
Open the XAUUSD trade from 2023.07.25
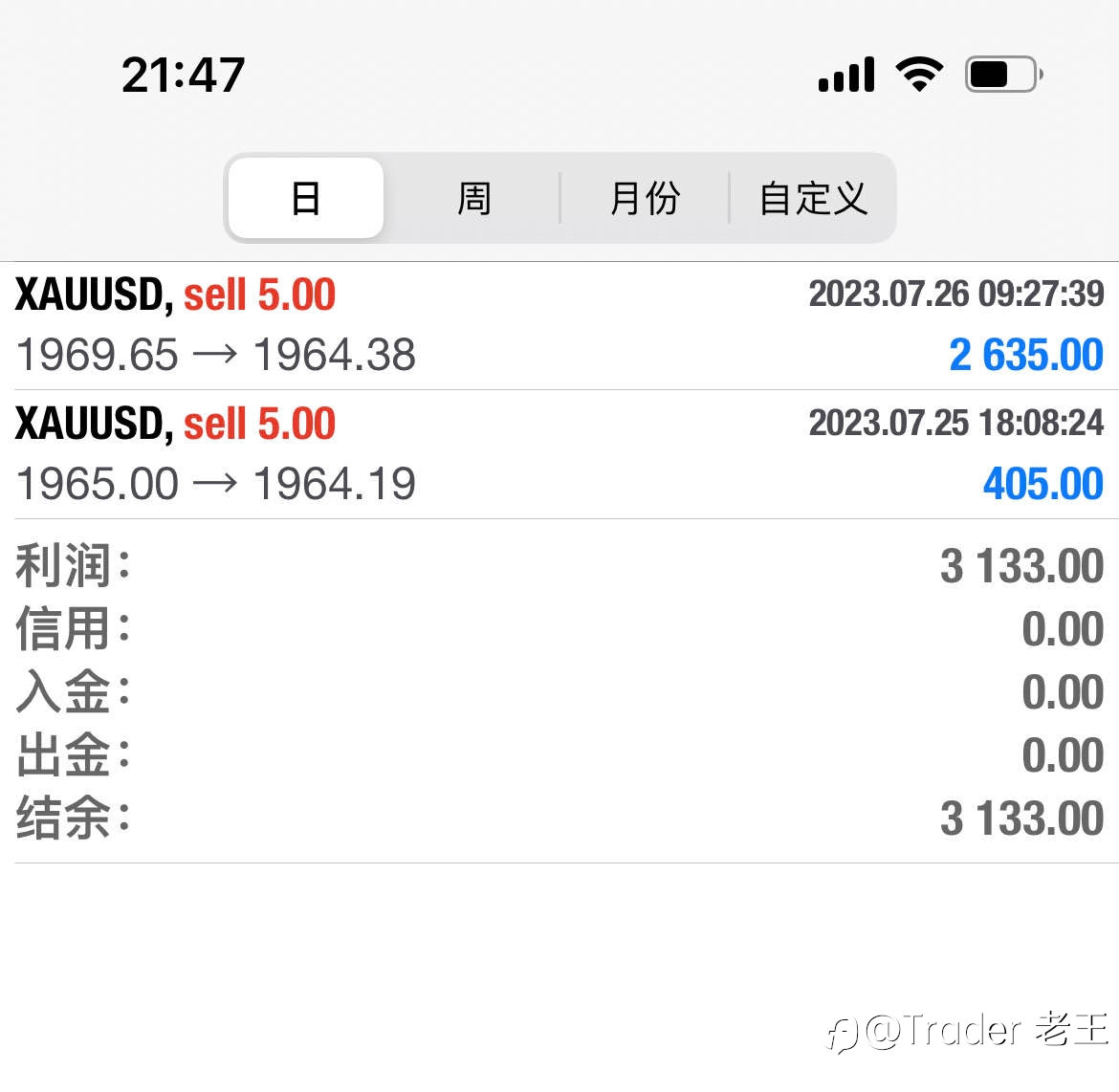click(559, 454)
